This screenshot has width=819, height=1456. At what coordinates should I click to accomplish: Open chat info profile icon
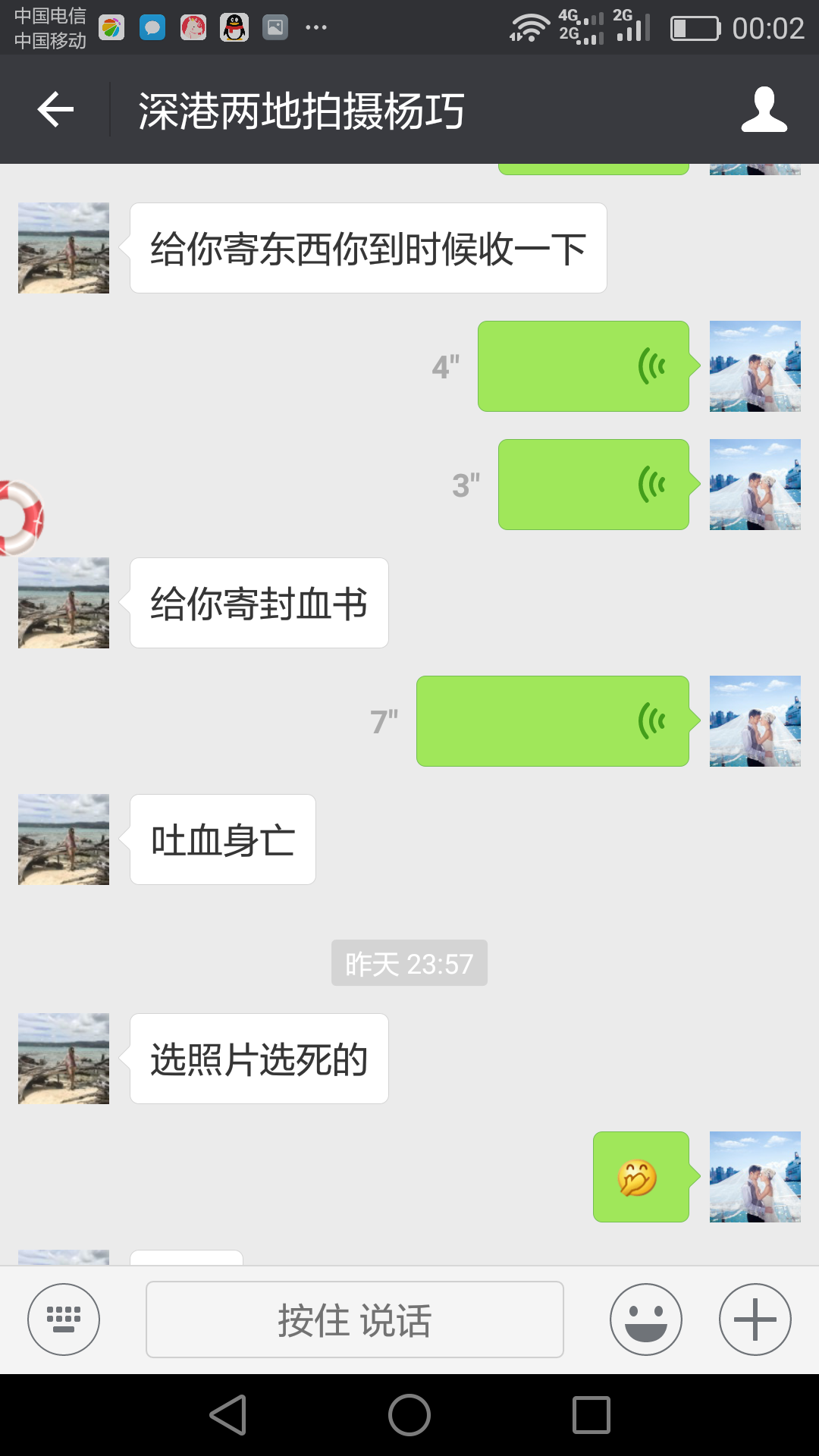(x=764, y=110)
